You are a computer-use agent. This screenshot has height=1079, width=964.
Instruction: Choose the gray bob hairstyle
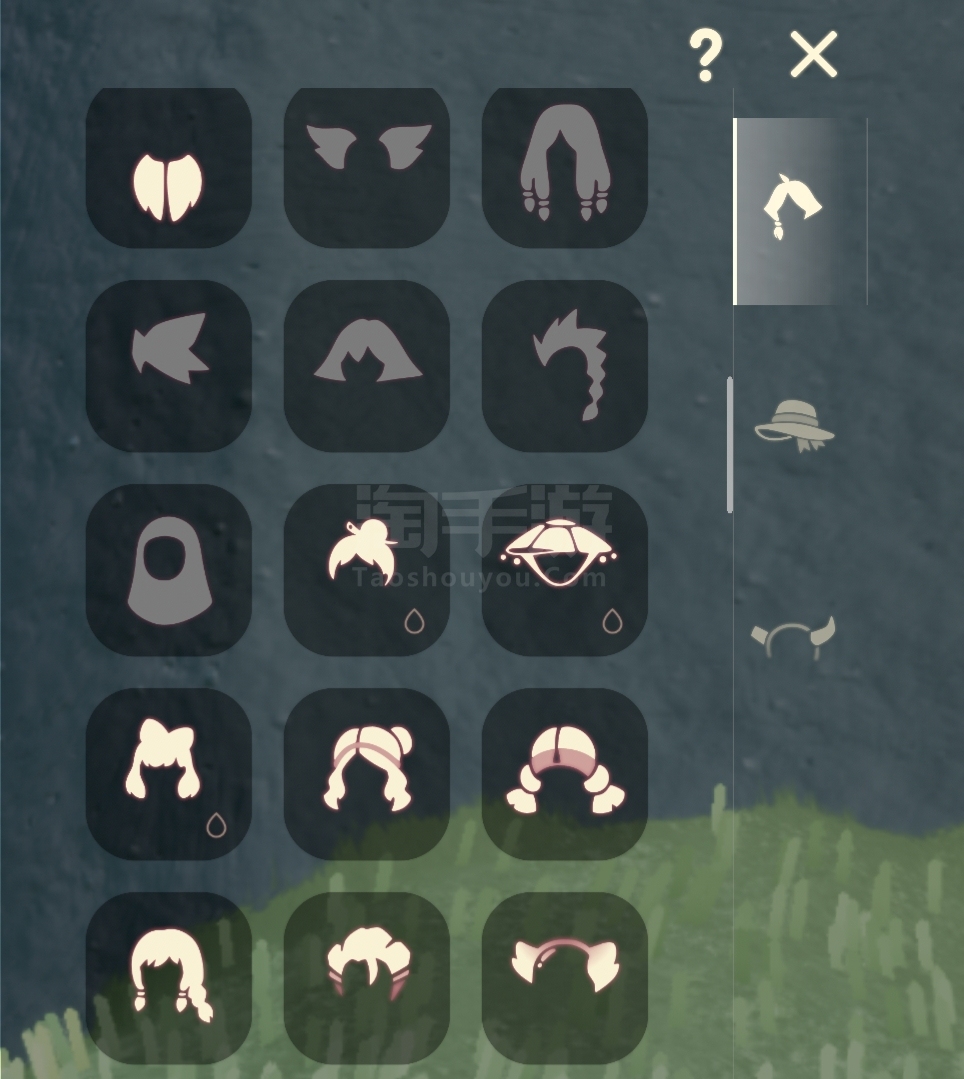coord(367,366)
